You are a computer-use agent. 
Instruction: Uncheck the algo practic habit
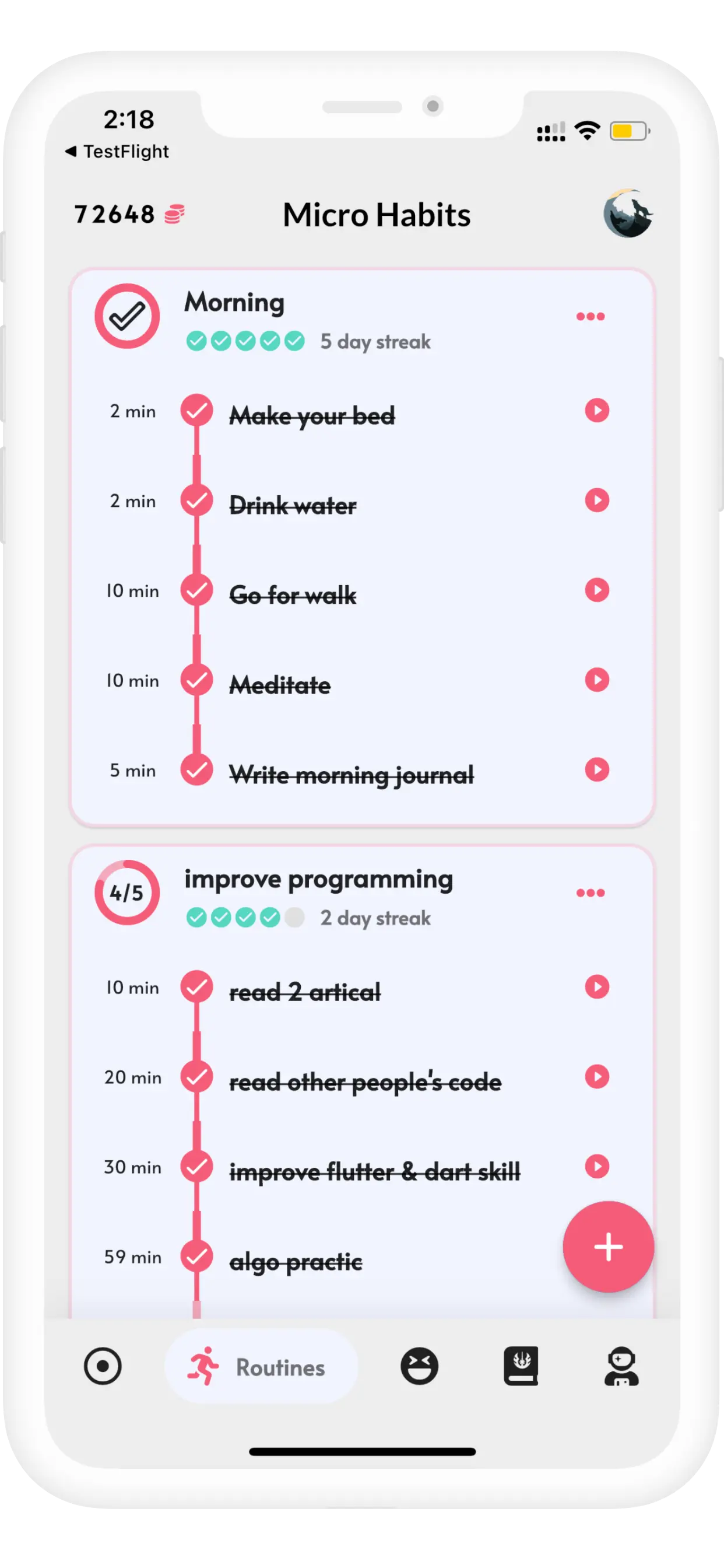tap(196, 1256)
